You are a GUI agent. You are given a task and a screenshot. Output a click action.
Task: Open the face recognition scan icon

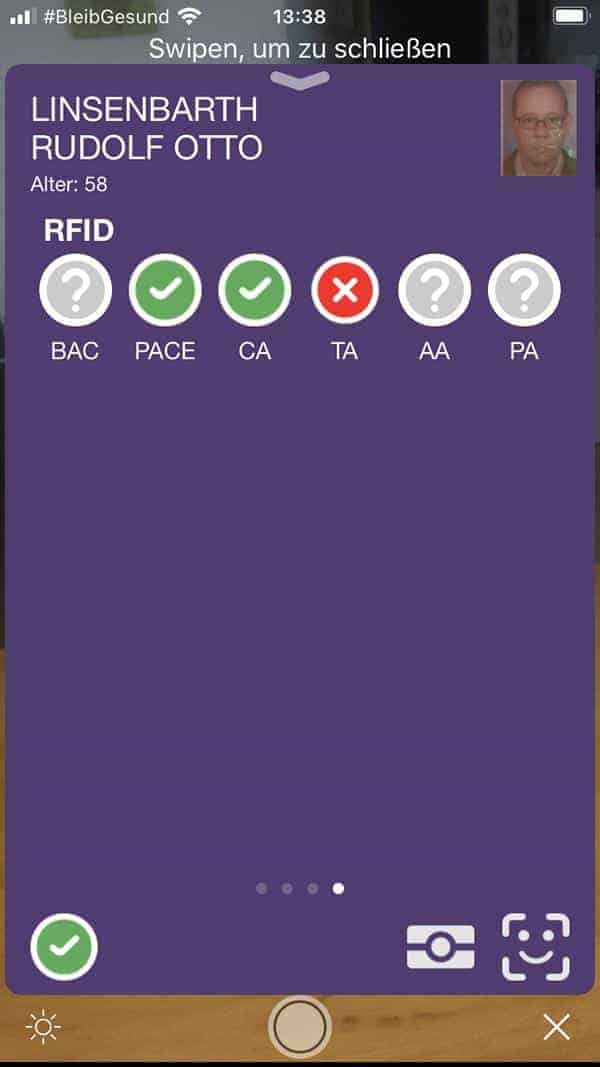coord(536,947)
